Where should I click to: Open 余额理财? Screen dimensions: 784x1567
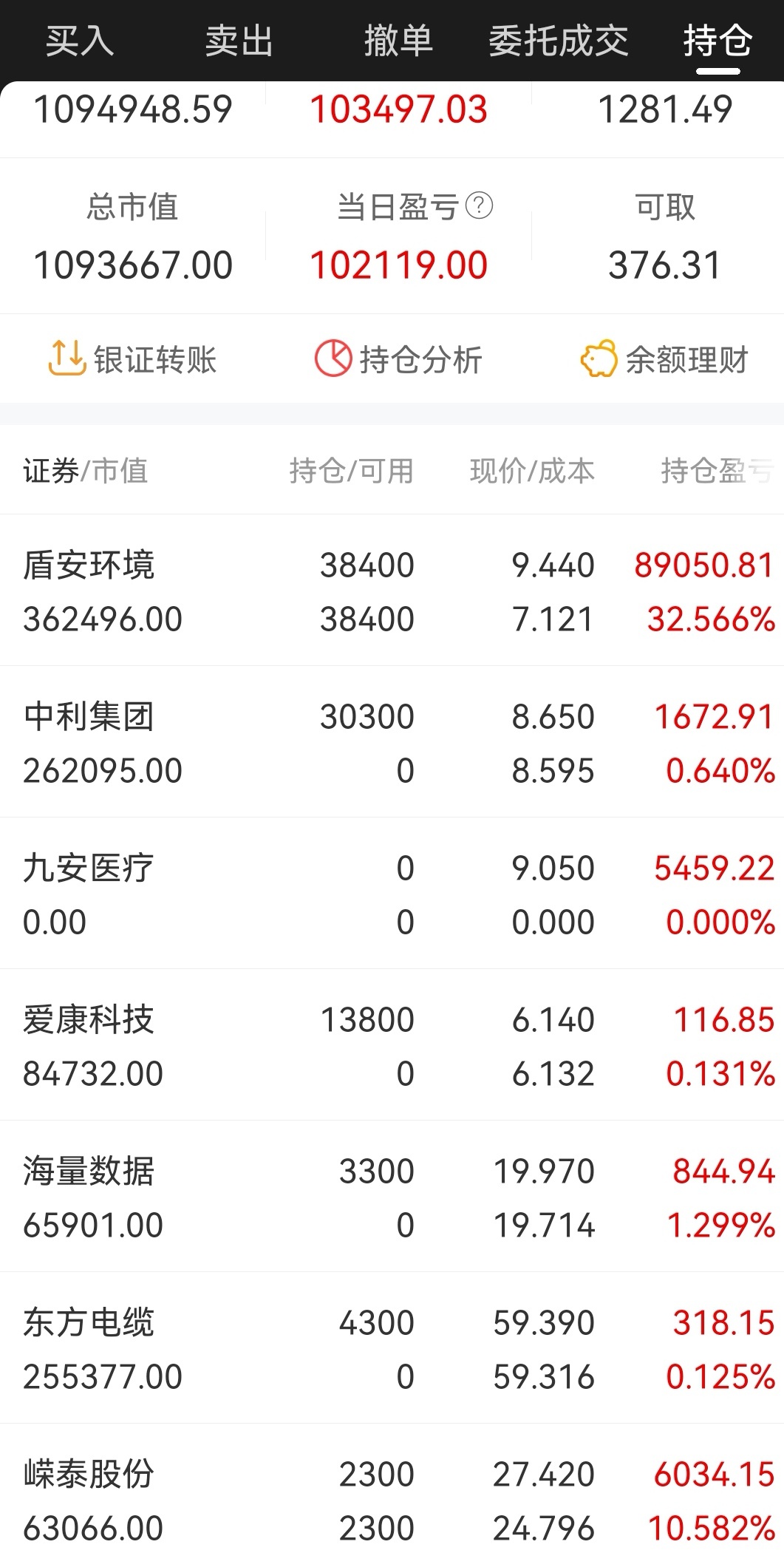664,360
